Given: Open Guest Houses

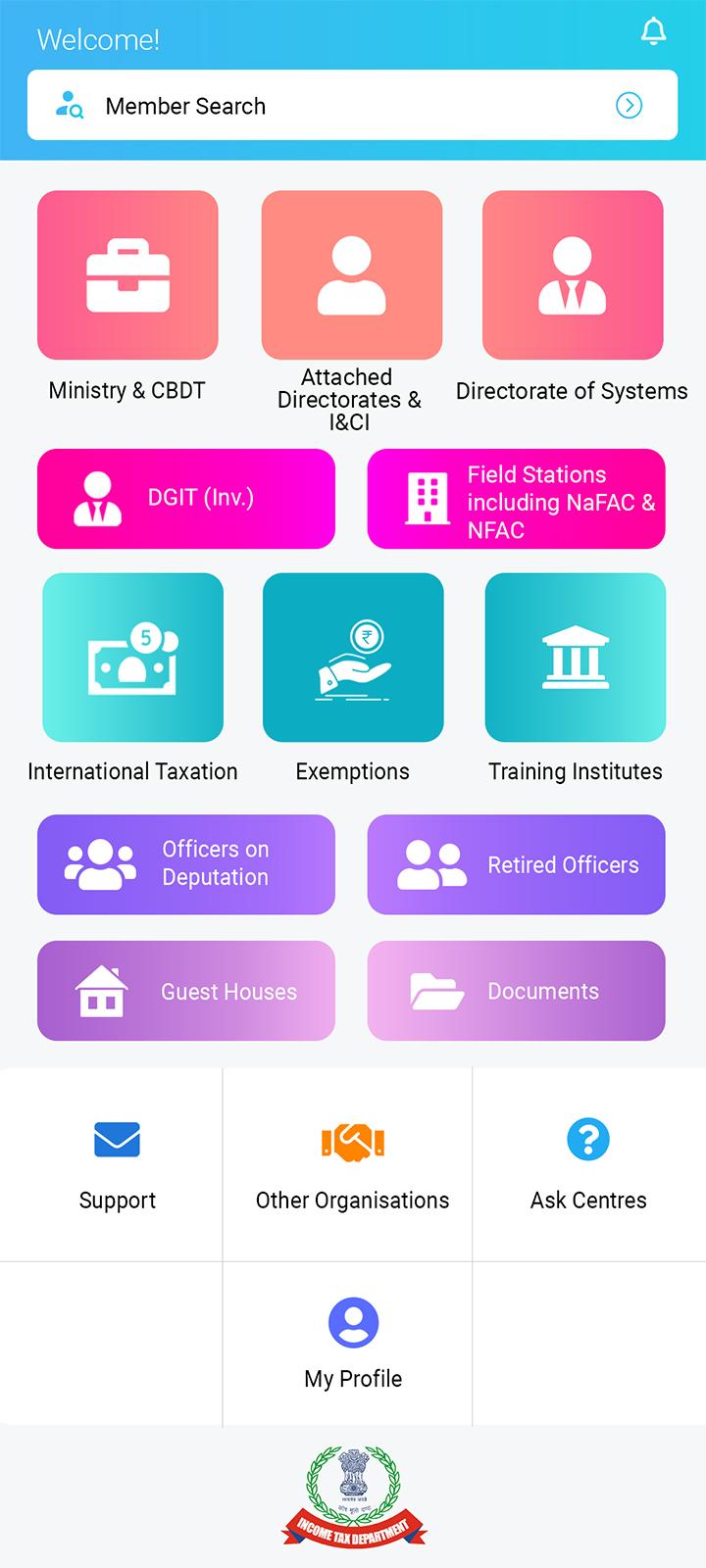Looking at the screenshot, I should 186,991.
